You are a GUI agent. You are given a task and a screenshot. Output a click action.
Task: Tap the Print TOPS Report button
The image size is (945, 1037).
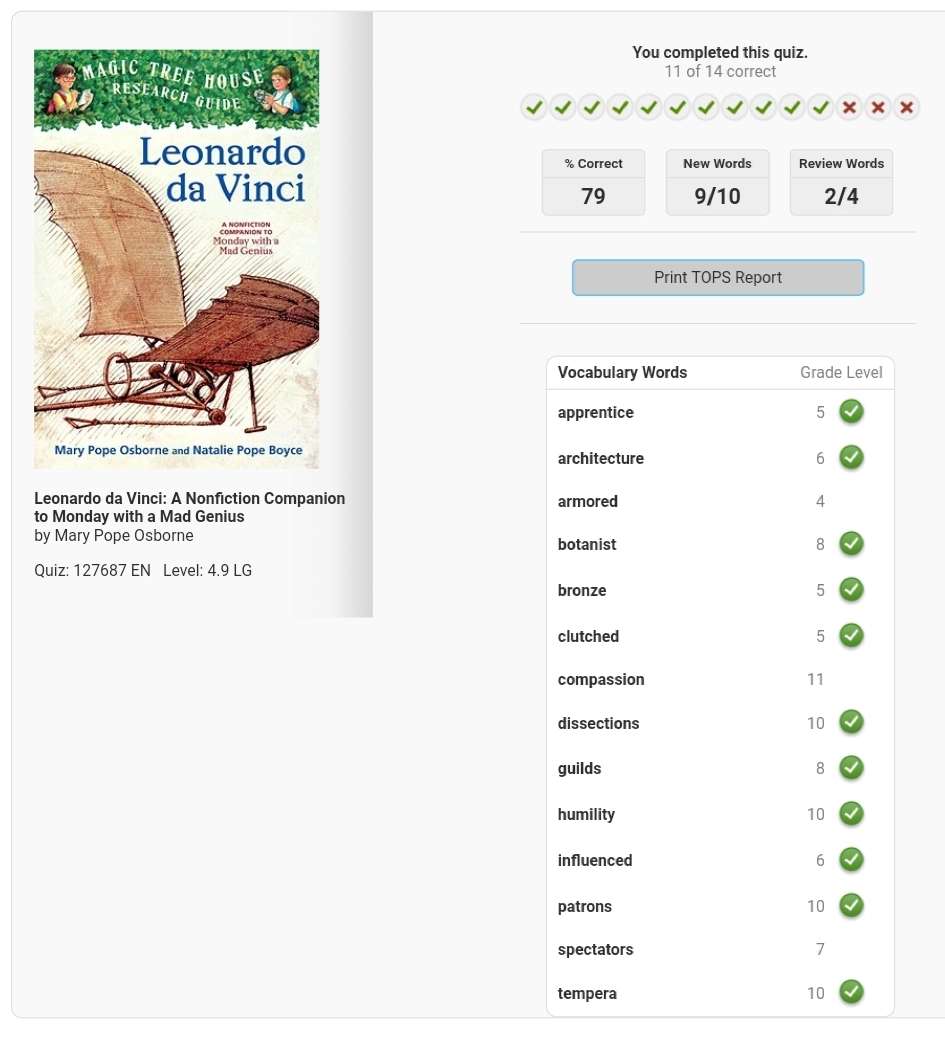(x=717, y=278)
